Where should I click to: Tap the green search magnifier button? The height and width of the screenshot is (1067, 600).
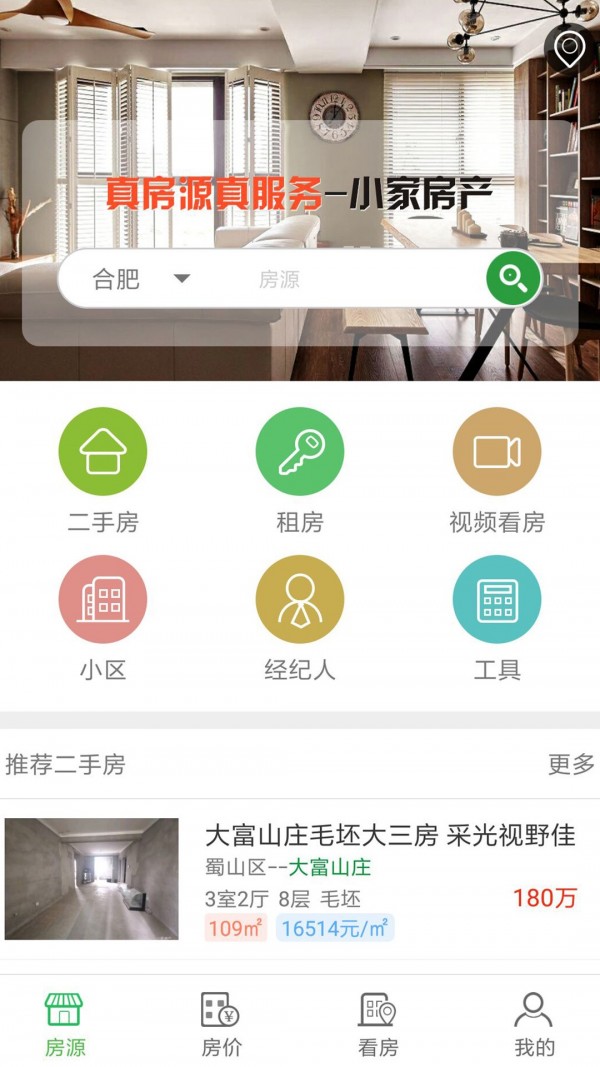click(514, 278)
